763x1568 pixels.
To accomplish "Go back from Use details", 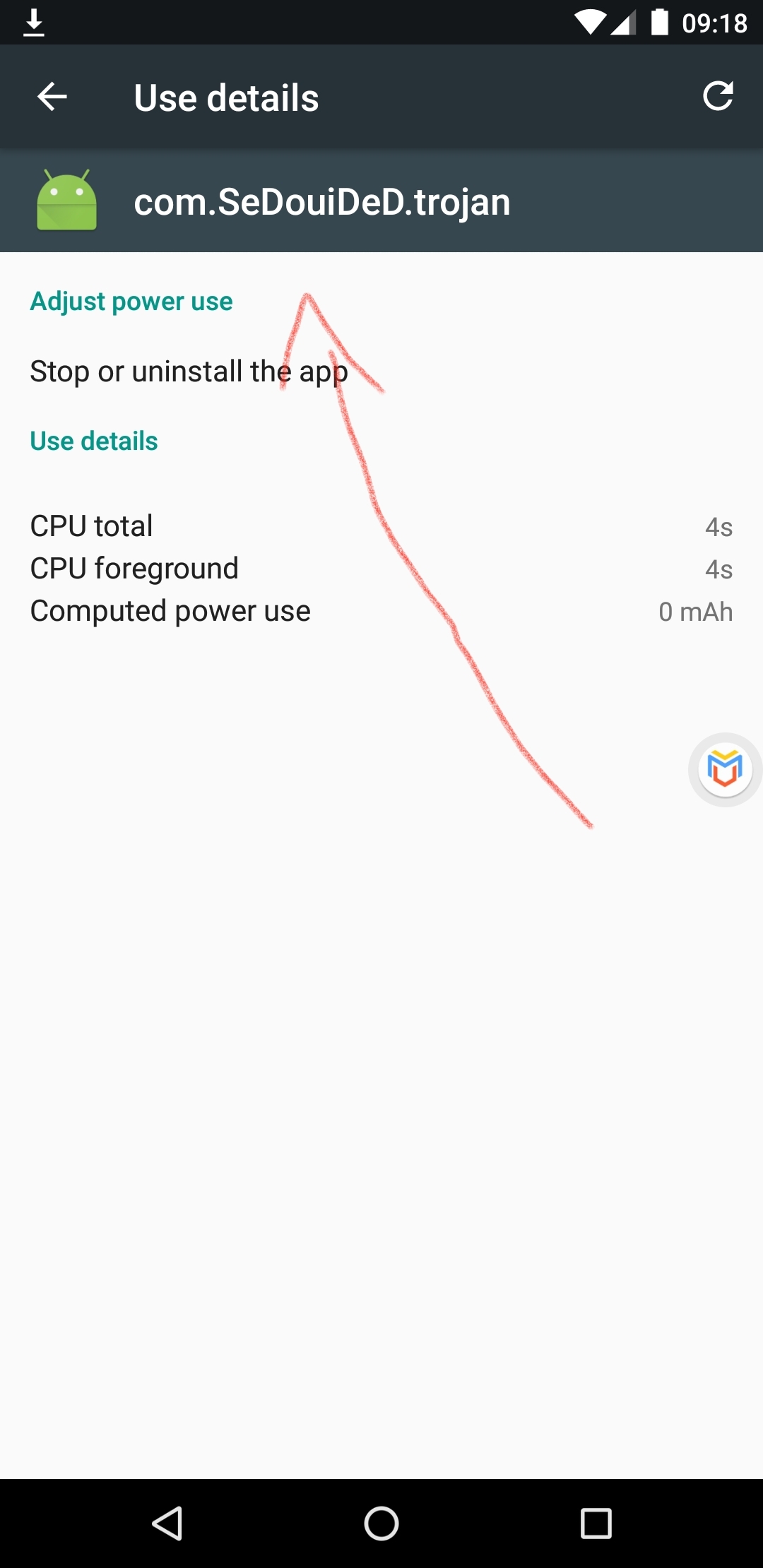I will (52, 97).
